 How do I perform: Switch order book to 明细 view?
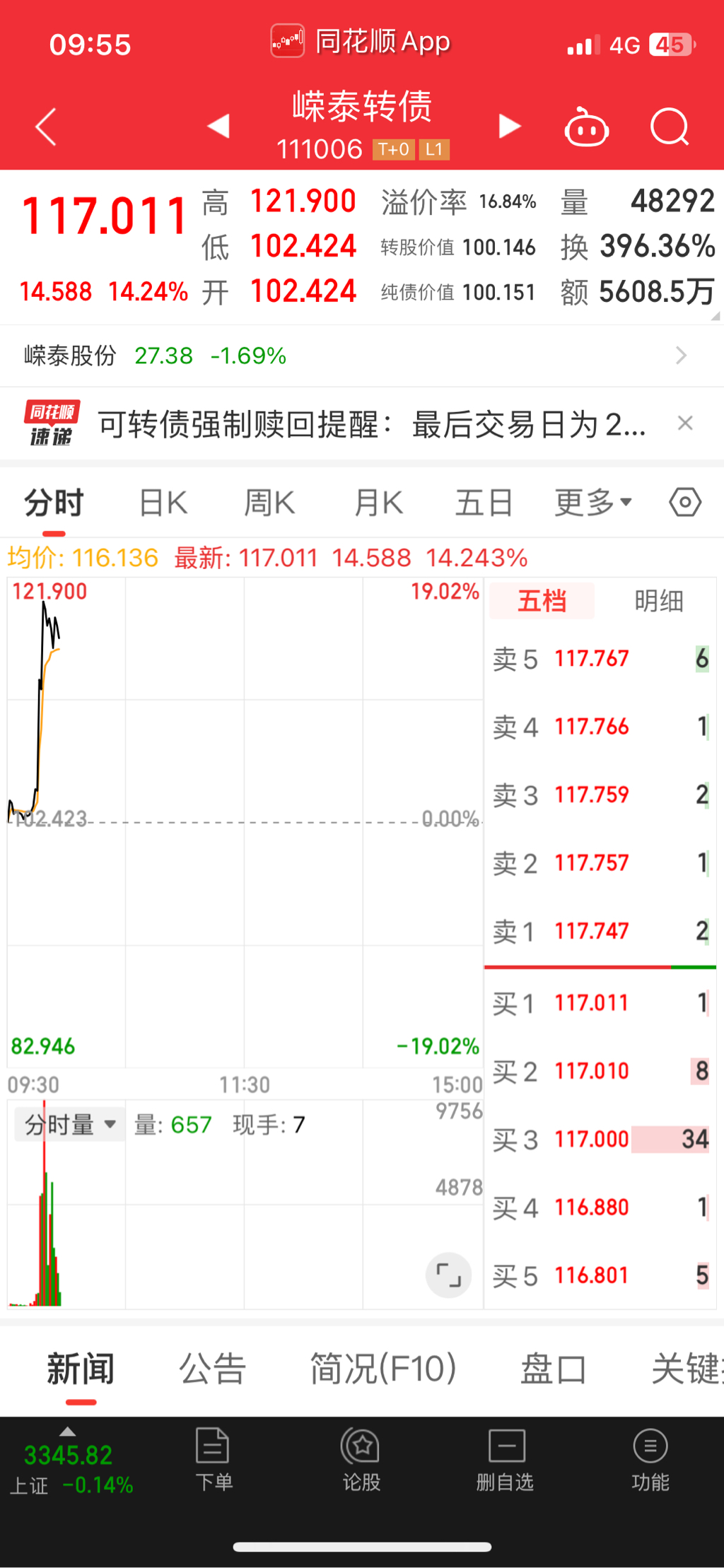coord(658,601)
